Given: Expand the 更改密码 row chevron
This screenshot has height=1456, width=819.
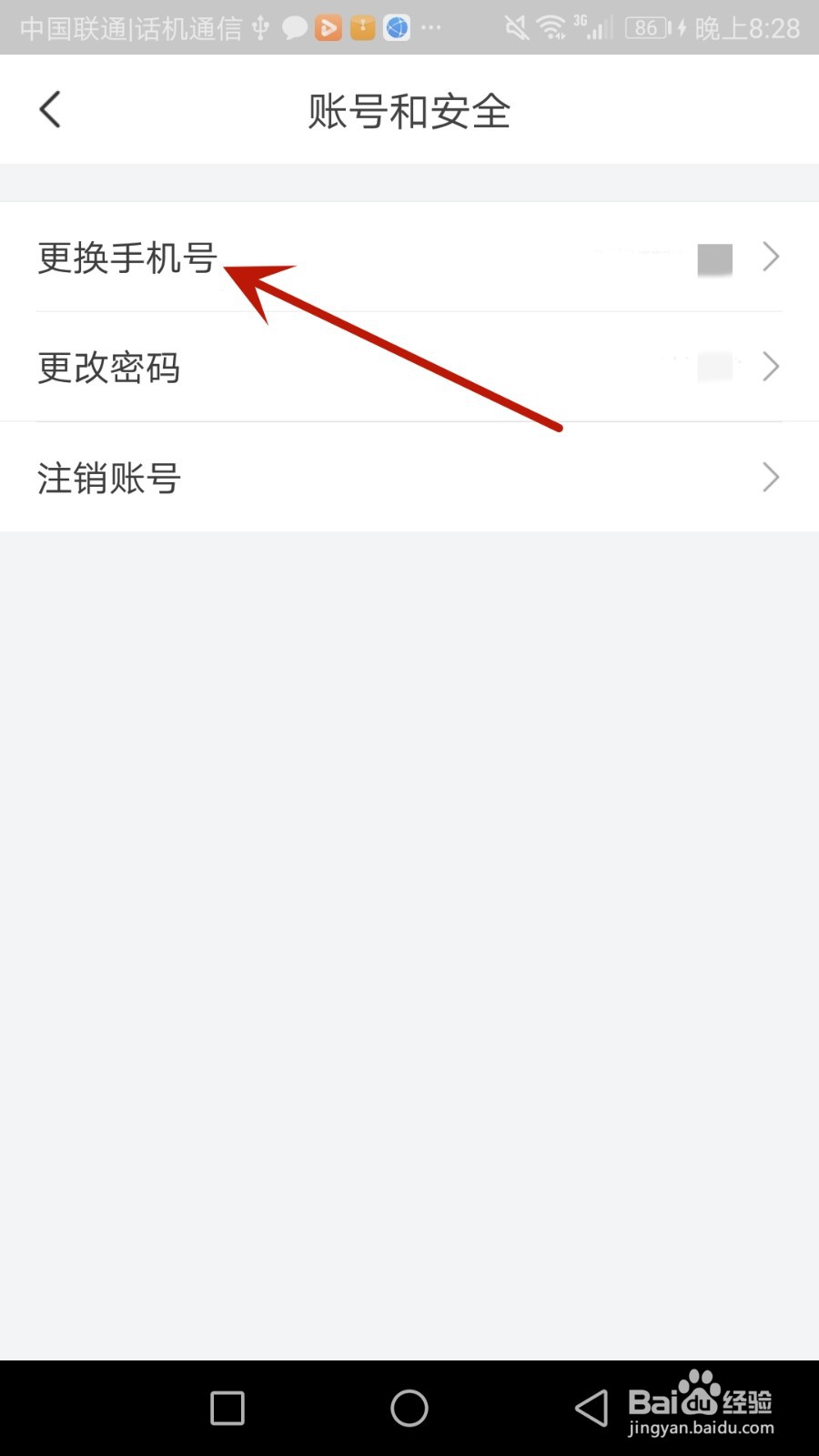Looking at the screenshot, I should (x=771, y=367).
